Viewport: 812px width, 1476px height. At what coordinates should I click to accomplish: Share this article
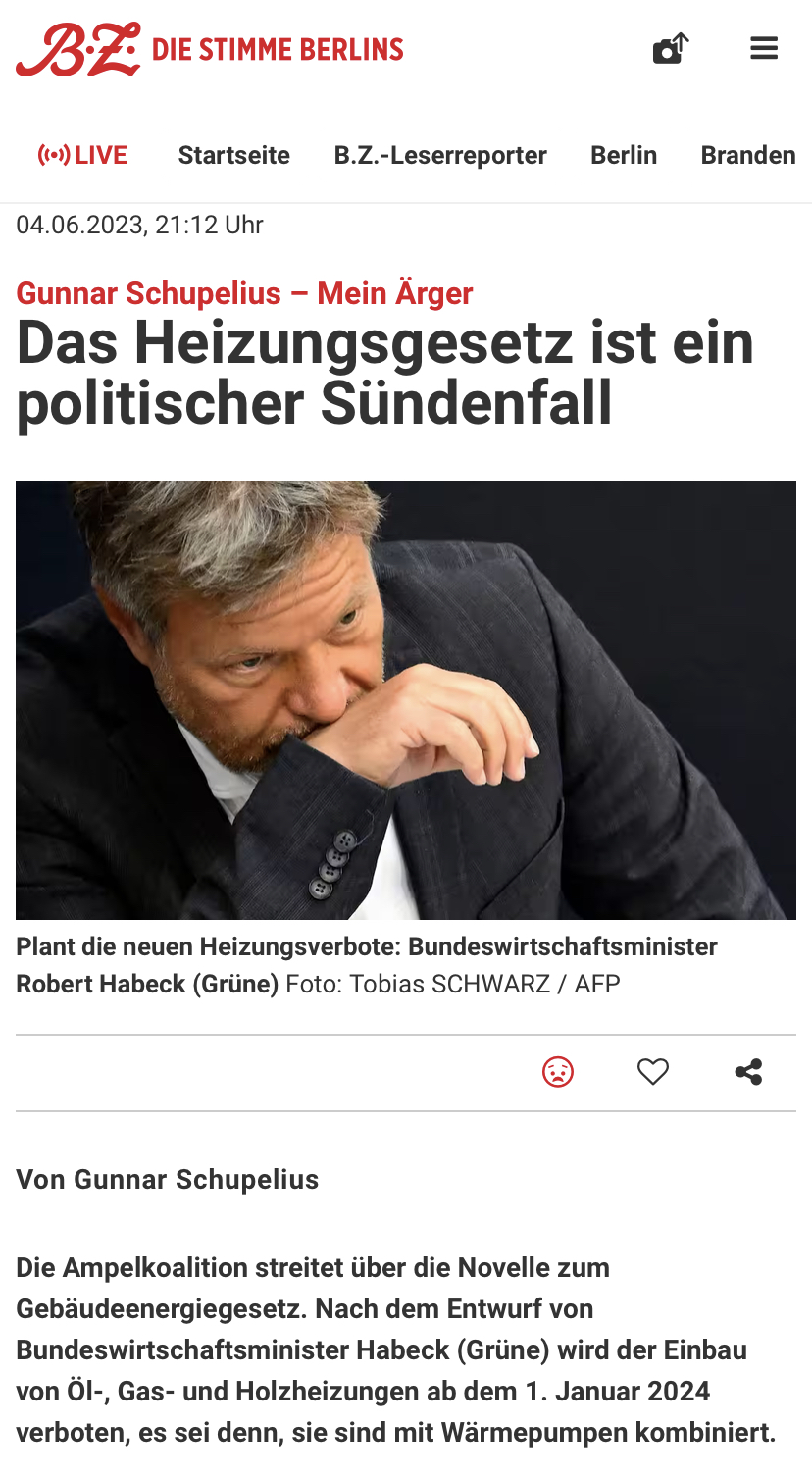point(748,1072)
